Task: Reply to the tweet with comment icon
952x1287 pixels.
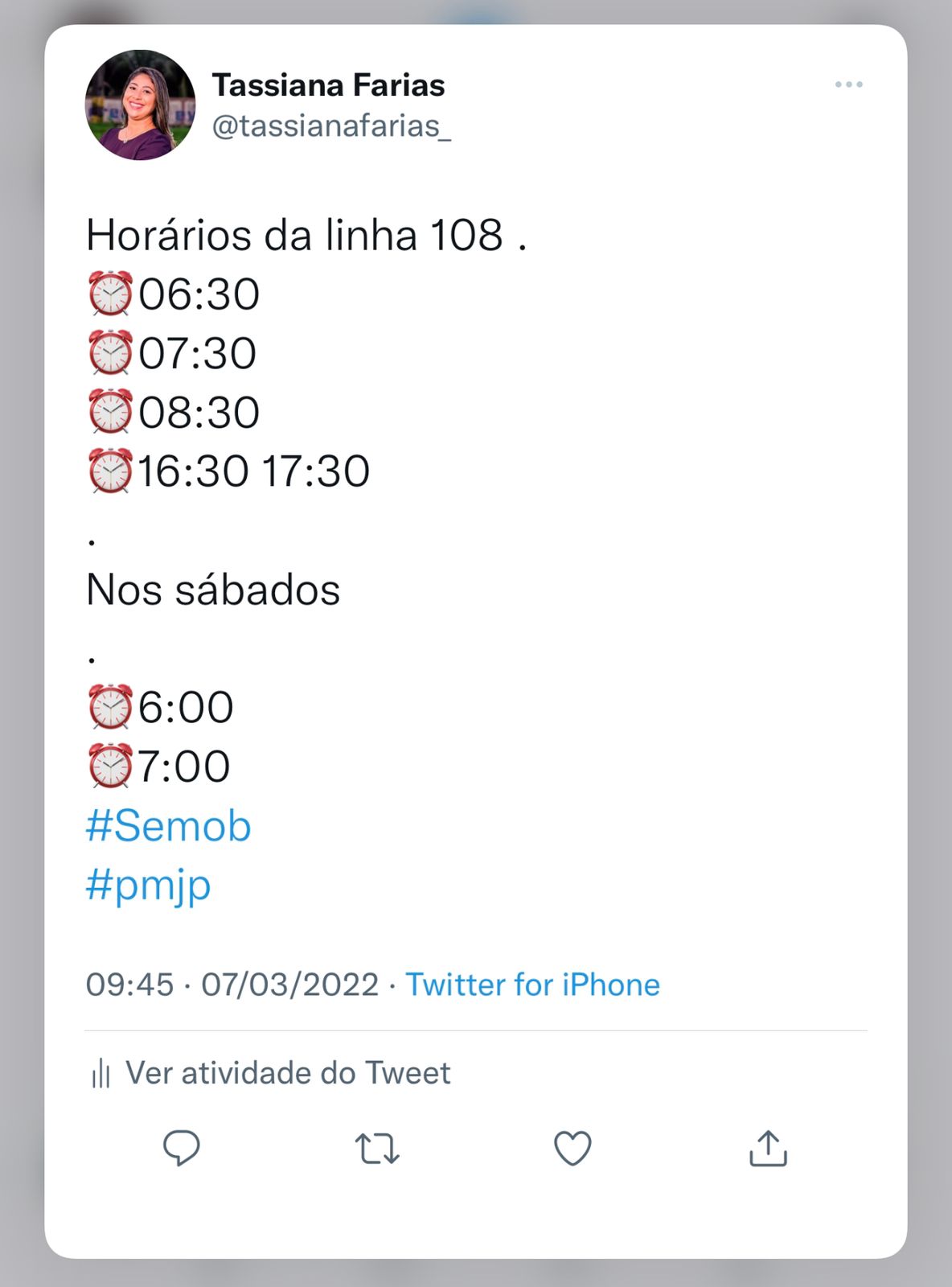Action: pos(182,1148)
